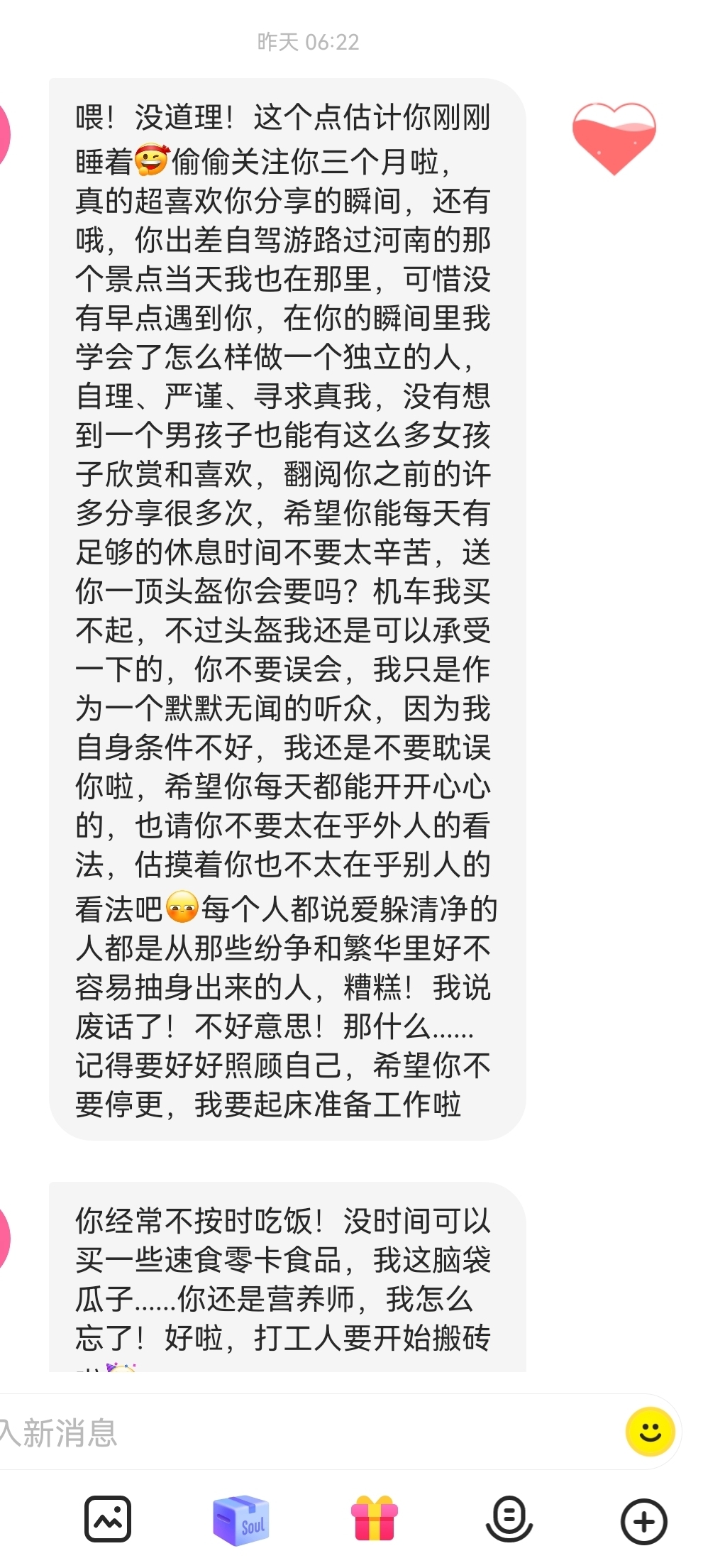Open the Soul box icon
The width and height of the screenshot is (725, 1568).
[241, 1520]
